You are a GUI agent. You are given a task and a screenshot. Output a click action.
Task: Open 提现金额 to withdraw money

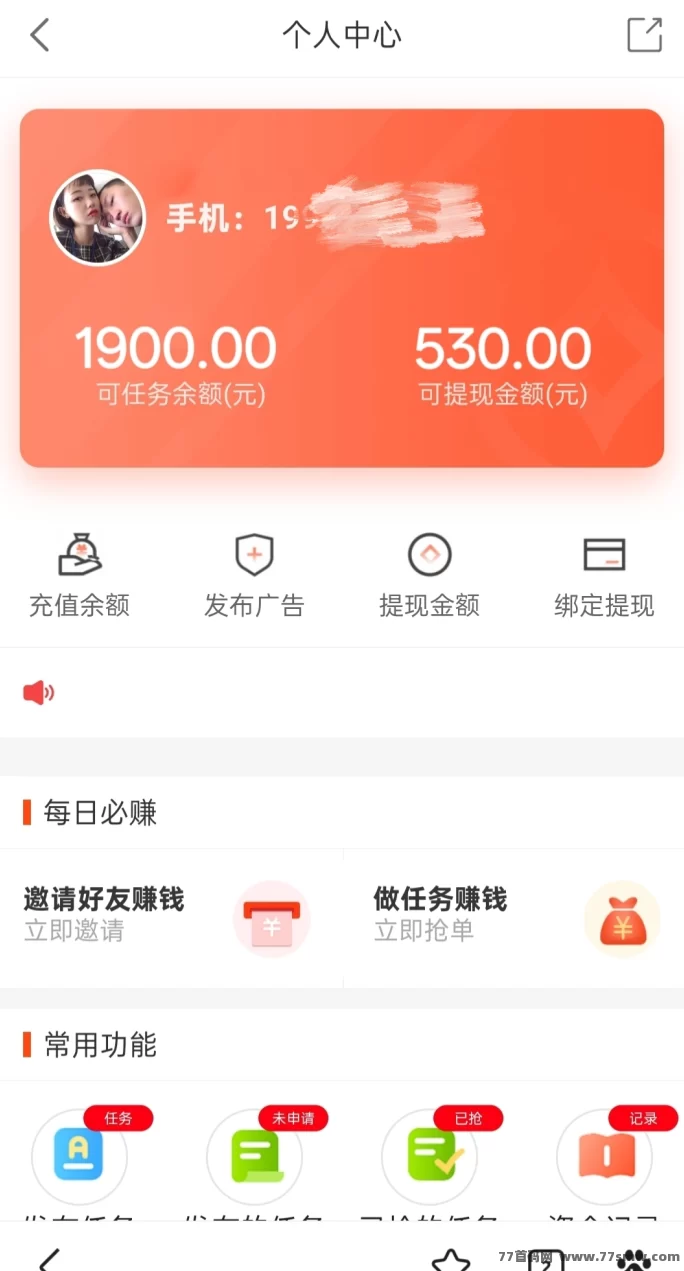429,576
